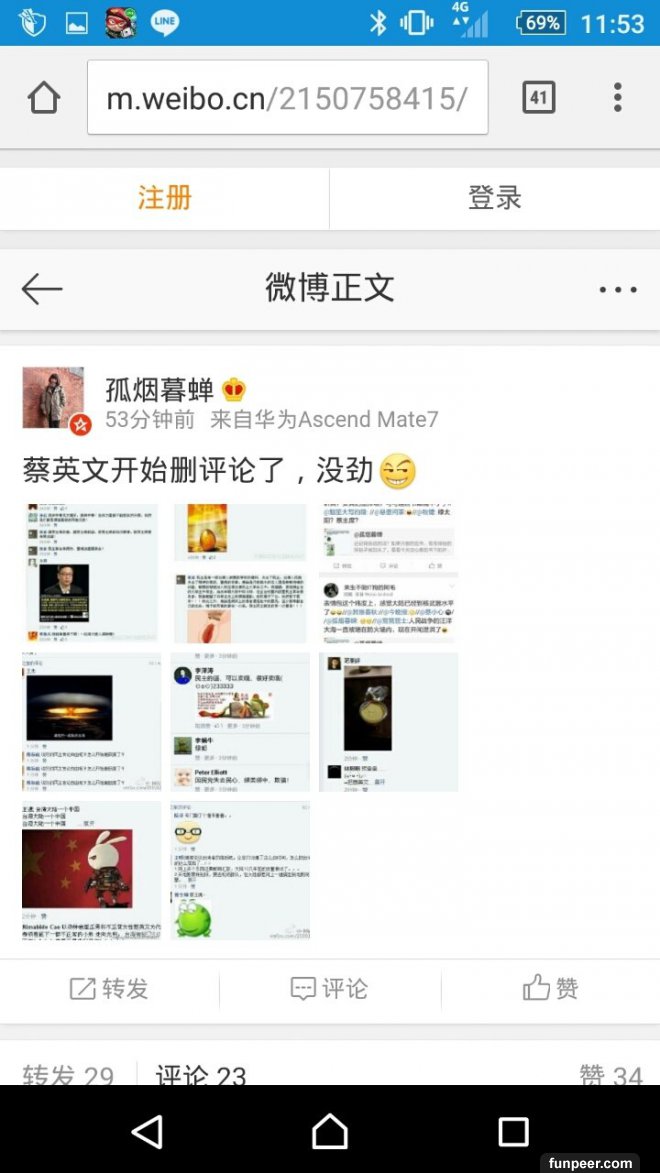The width and height of the screenshot is (660, 1173).
Task: Repost this post with 转发
Action: tap(110, 989)
